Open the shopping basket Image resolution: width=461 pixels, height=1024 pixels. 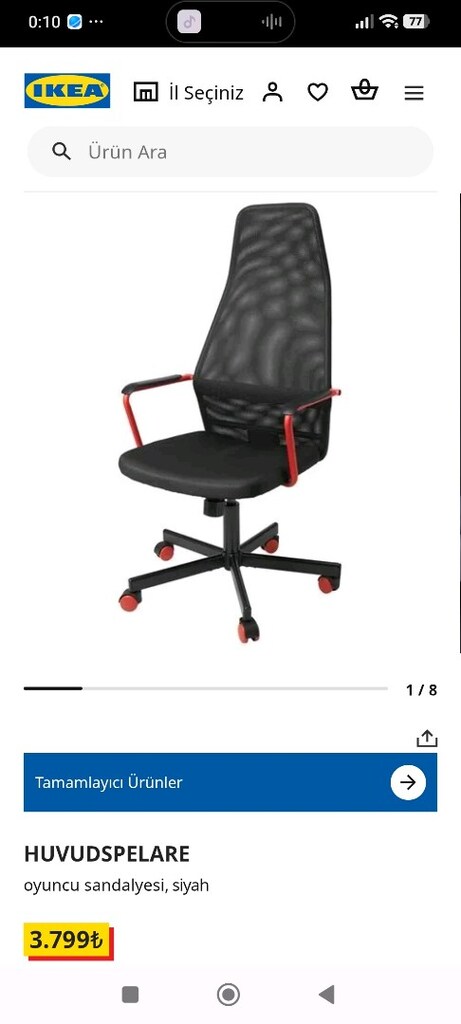pyautogui.click(x=364, y=91)
